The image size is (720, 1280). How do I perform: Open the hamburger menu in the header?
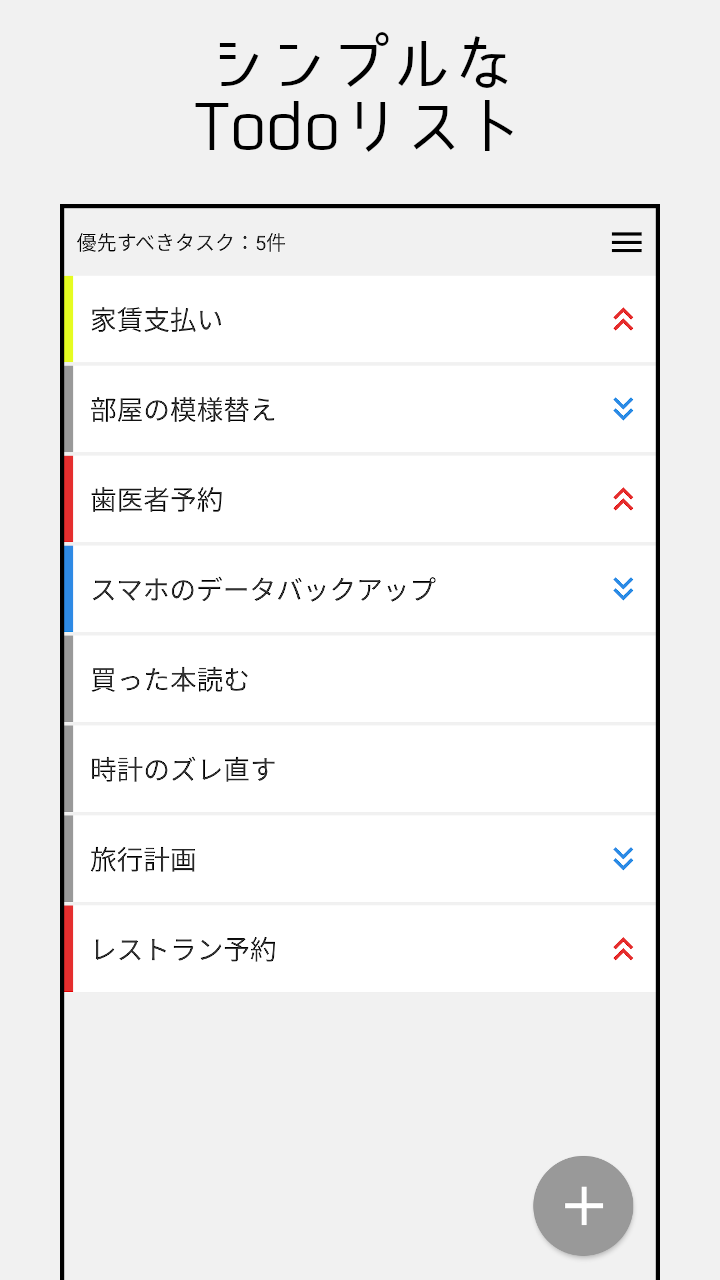(626, 242)
